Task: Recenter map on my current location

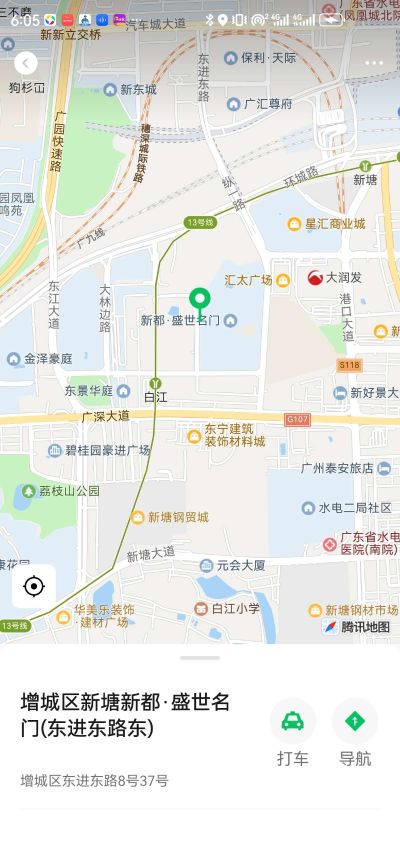Action: click(x=34, y=587)
